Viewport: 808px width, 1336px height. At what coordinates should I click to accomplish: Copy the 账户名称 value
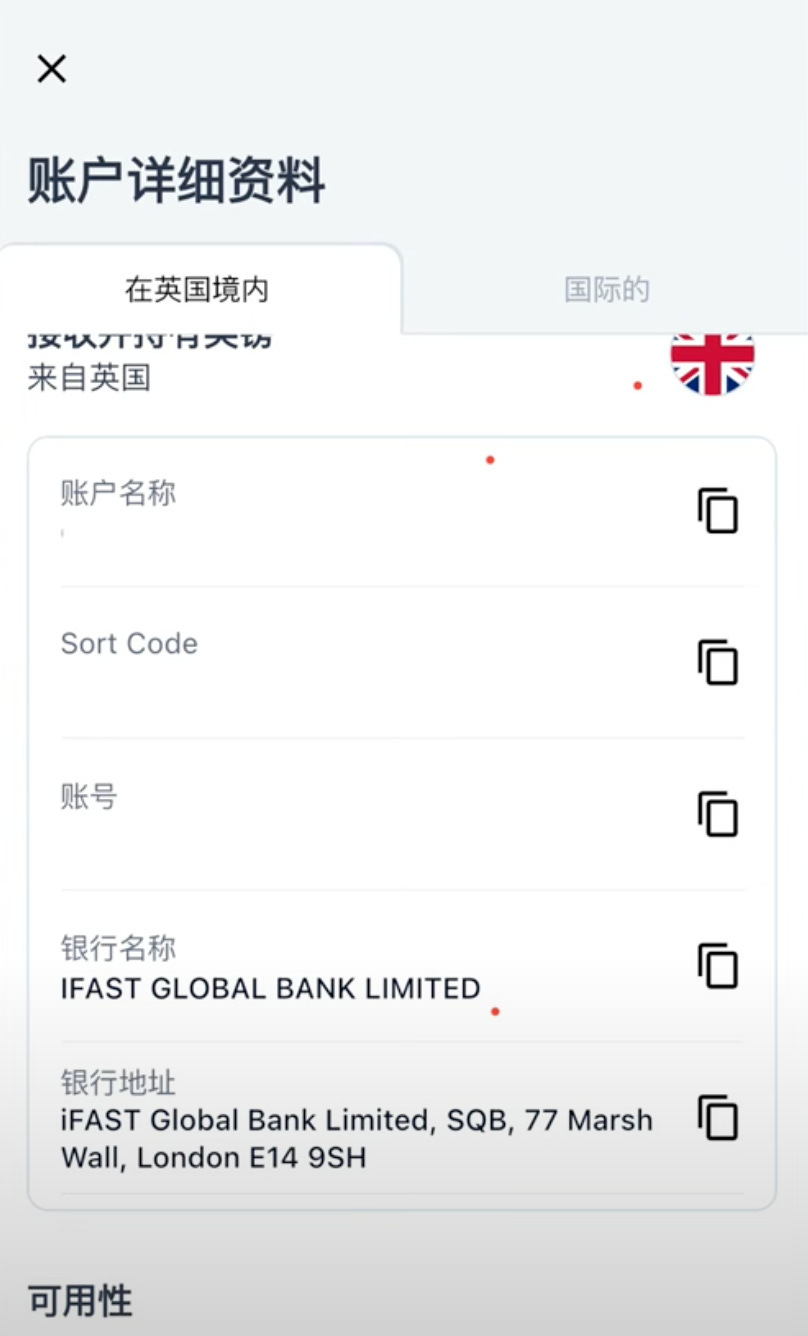pos(717,511)
